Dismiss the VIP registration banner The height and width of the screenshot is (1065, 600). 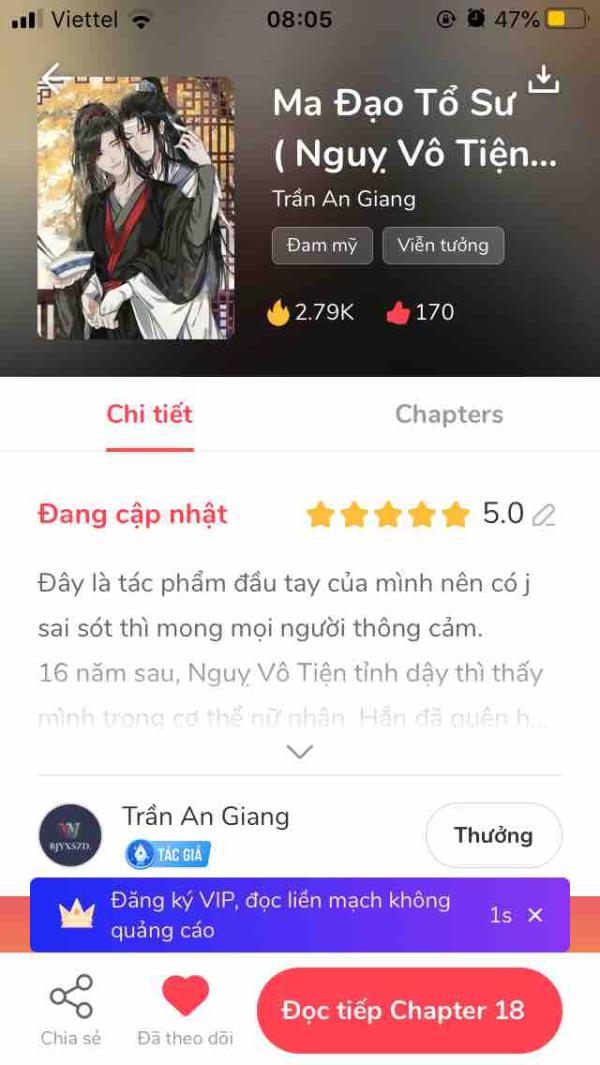pos(536,915)
